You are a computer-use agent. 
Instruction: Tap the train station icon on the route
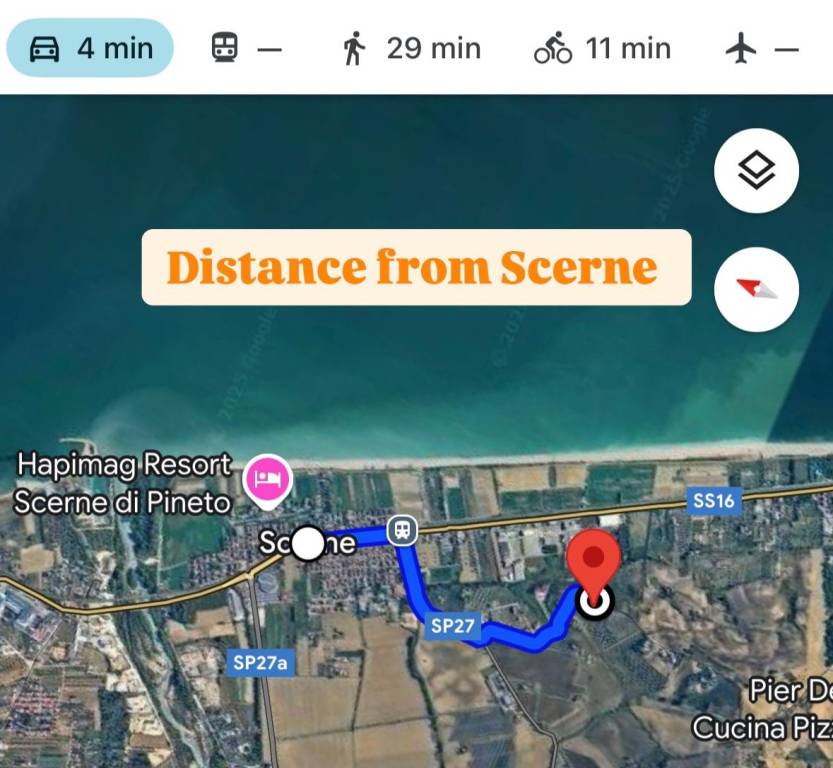[402, 529]
